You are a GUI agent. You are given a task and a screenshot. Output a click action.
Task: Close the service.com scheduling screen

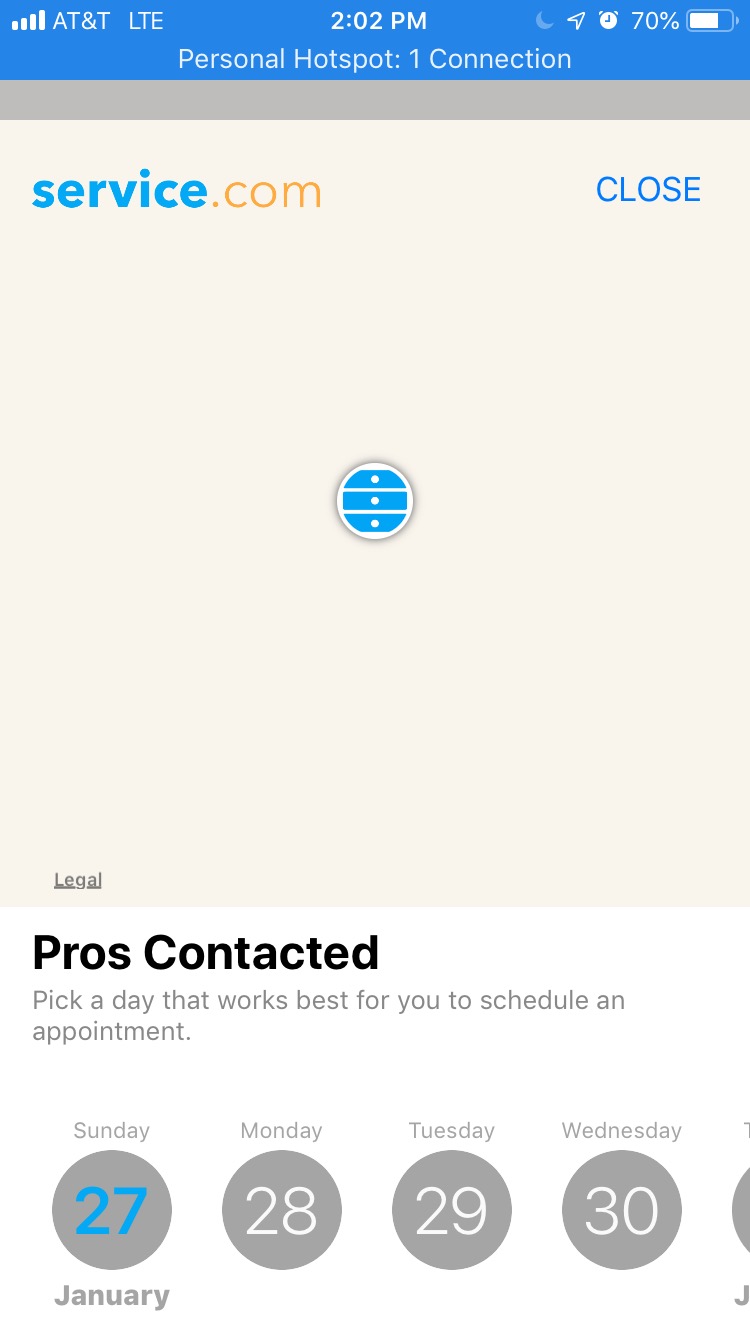click(648, 190)
